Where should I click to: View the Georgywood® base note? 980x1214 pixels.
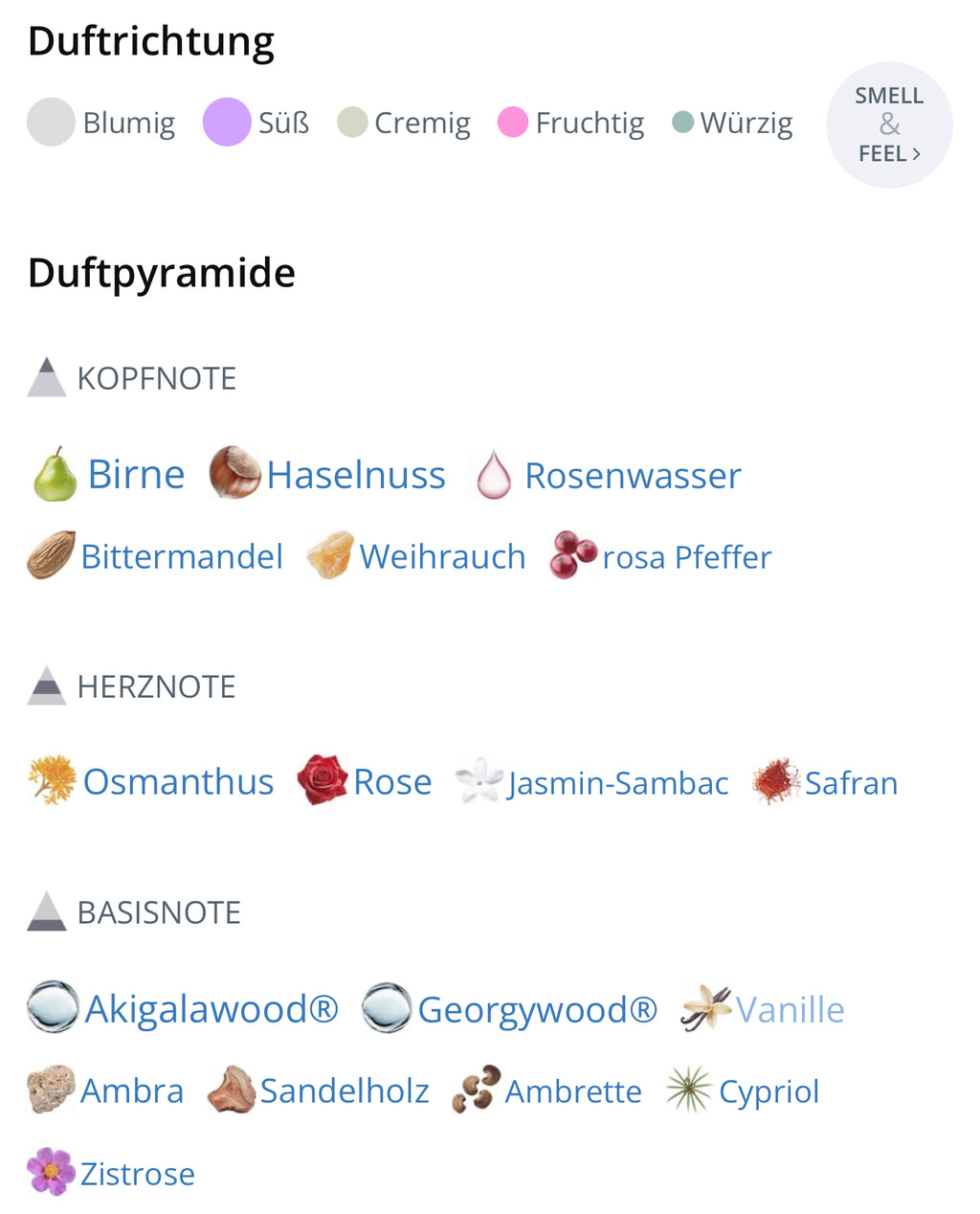[x=536, y=1009]
